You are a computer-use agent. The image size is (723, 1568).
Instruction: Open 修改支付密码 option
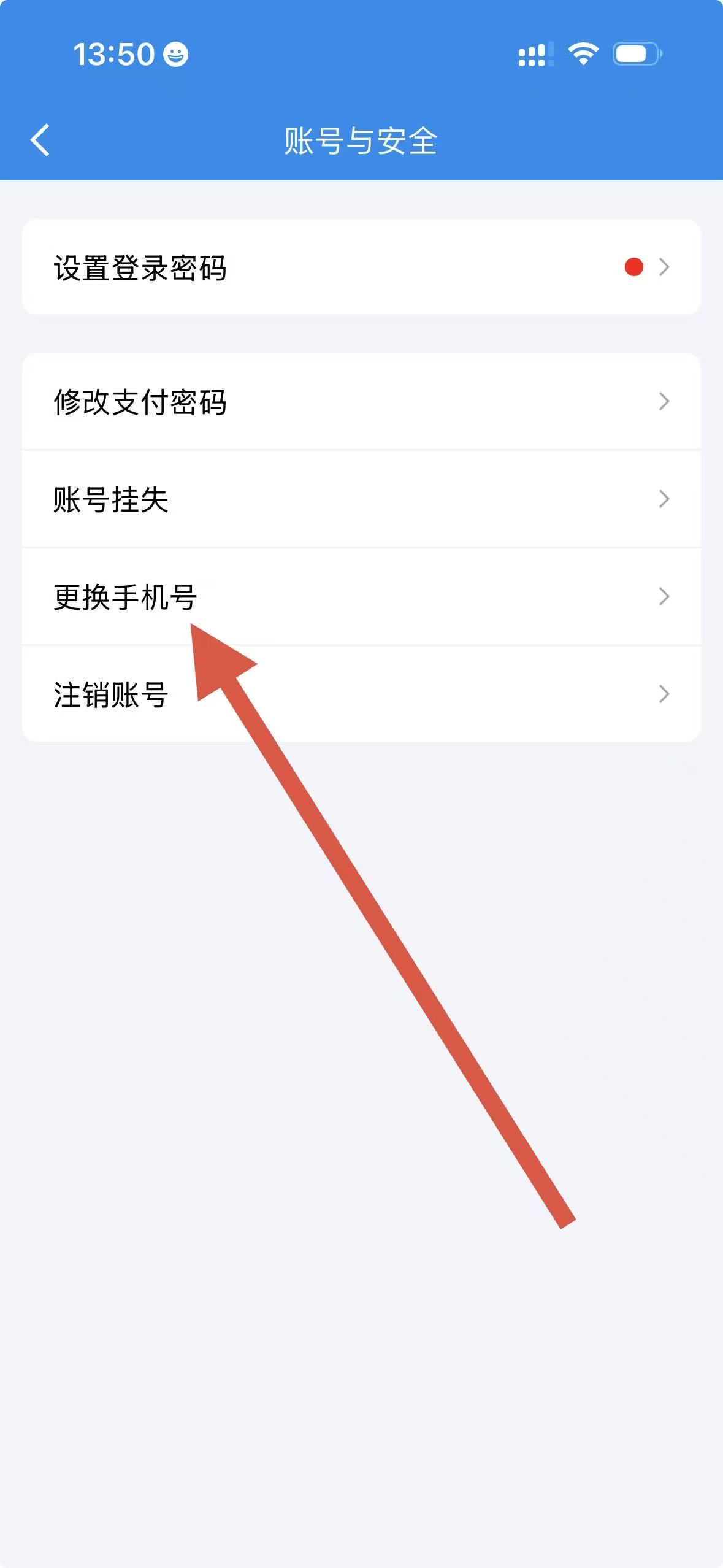pos(361,402)
